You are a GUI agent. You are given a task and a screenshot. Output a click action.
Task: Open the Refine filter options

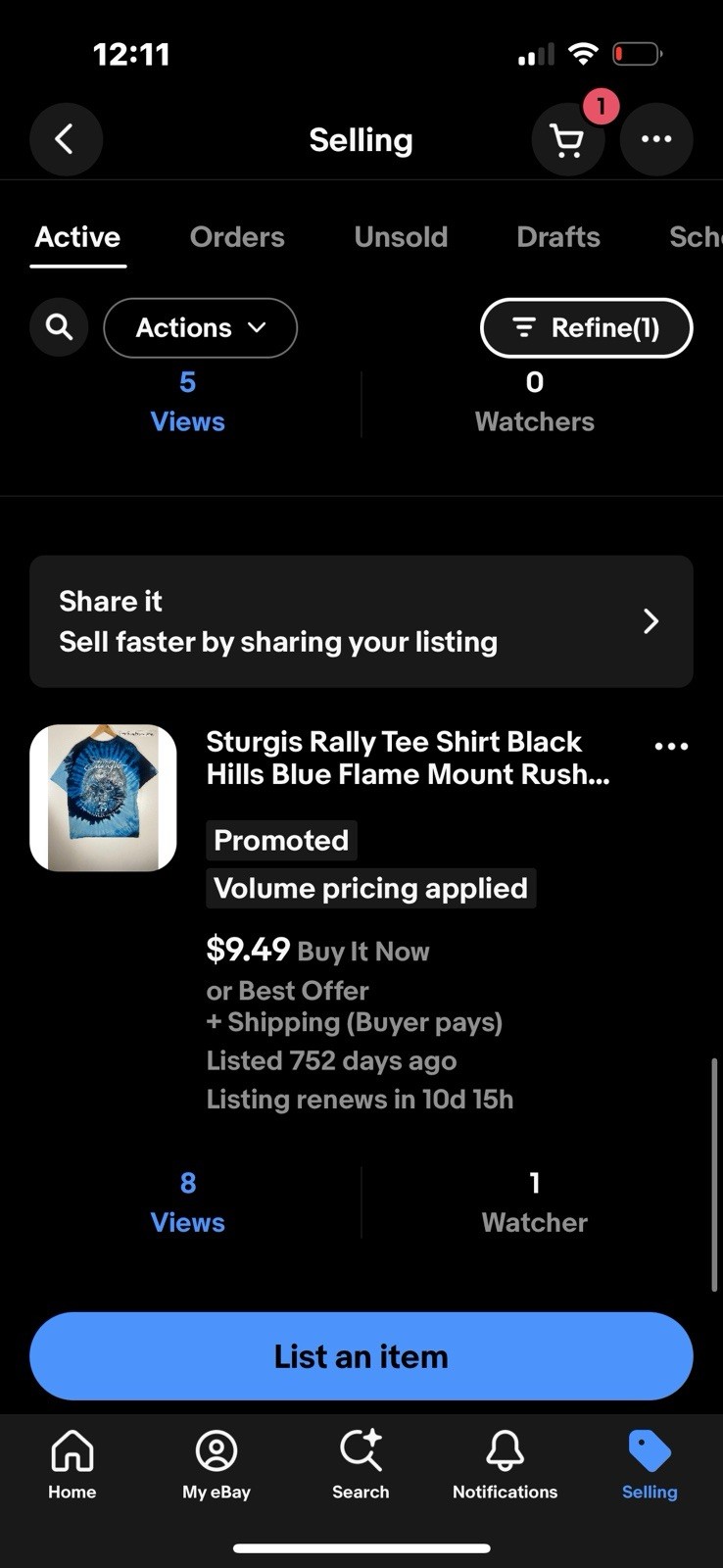(586, 327)
